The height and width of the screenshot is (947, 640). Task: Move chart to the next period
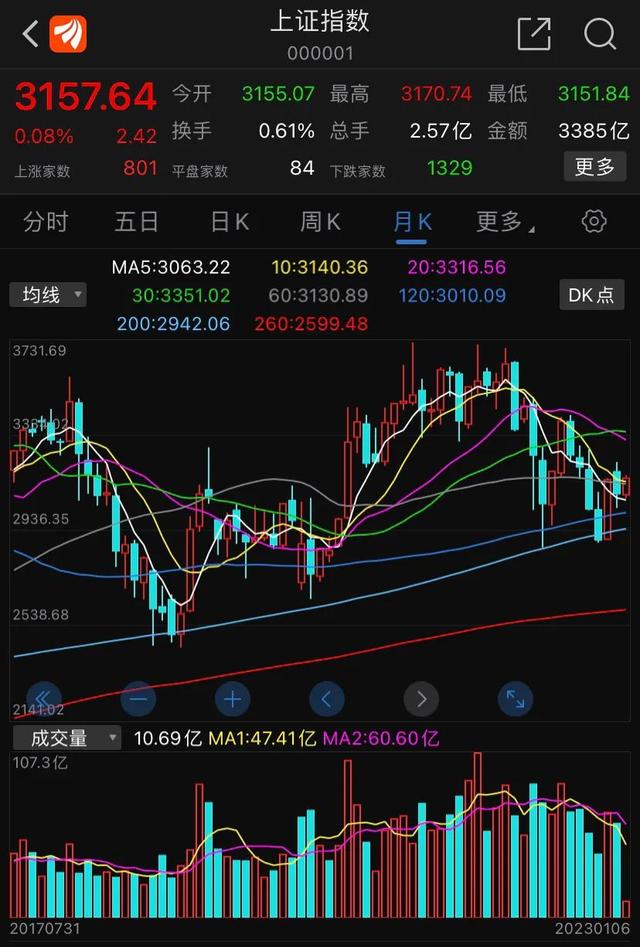[421, 699]
